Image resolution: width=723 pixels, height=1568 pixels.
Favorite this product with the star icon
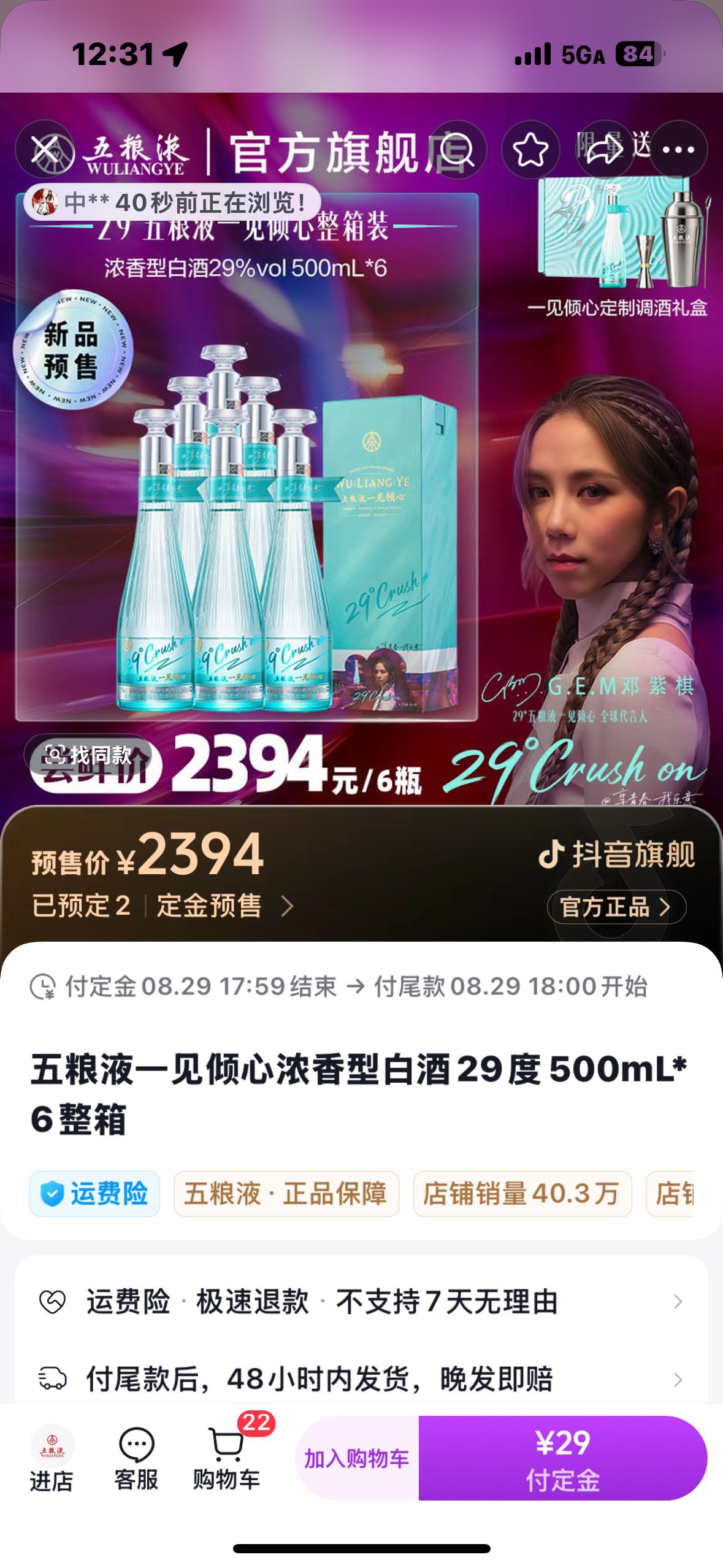[530, 150]
